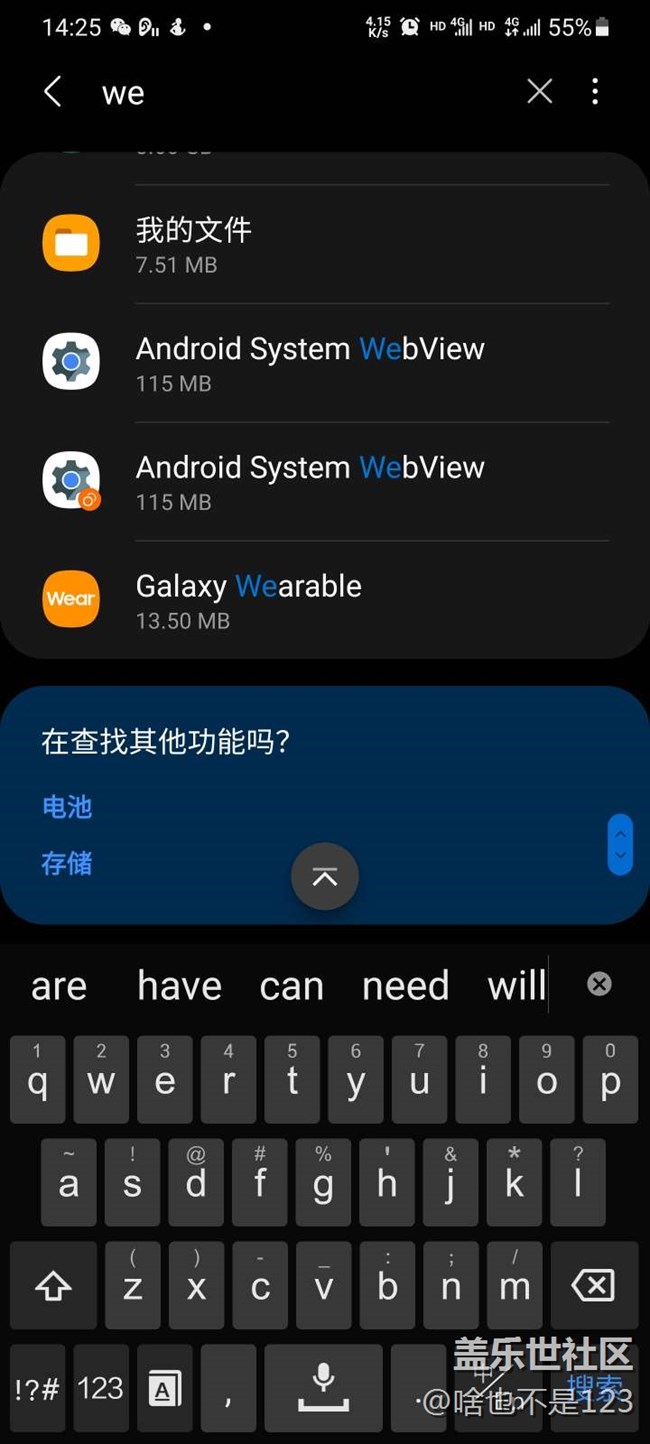Clear the search text "we"
The width and height of the screenshot is (650, 1444).
539,92
